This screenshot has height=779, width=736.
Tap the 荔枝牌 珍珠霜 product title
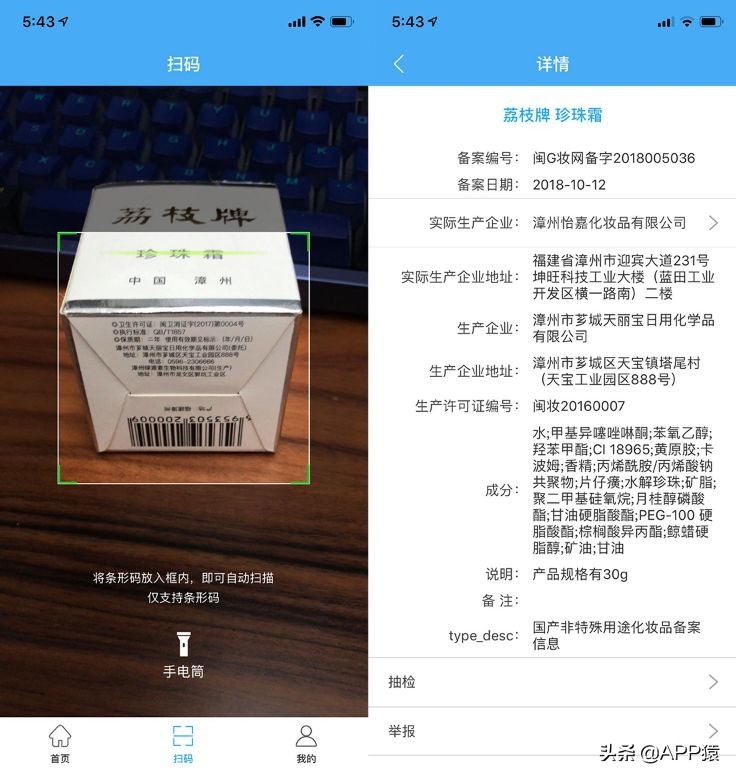coord(552,116)
